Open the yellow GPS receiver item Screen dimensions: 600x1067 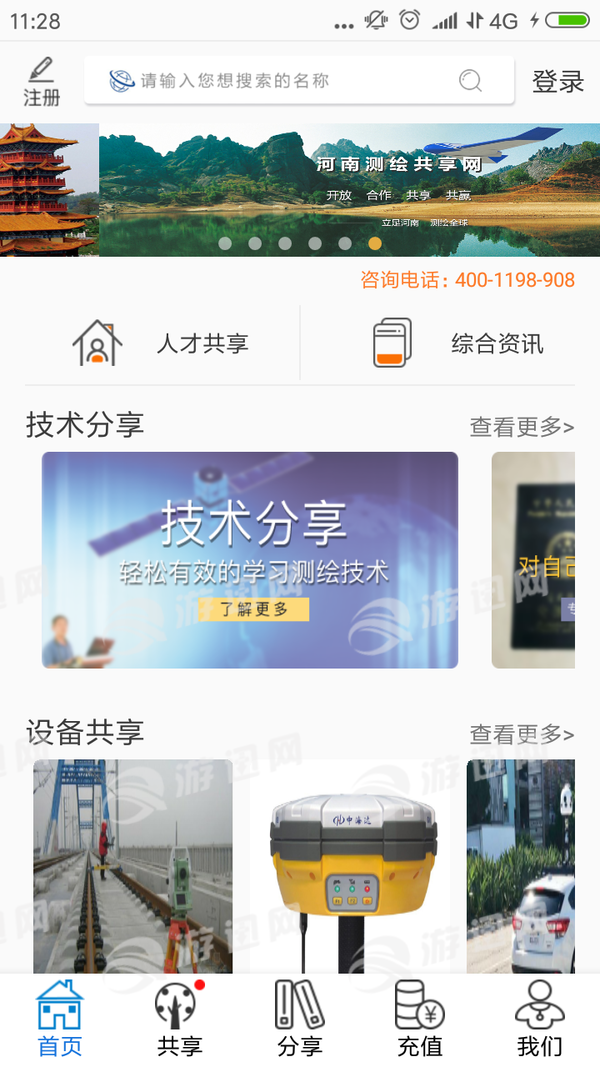click(x=349, y=866)
